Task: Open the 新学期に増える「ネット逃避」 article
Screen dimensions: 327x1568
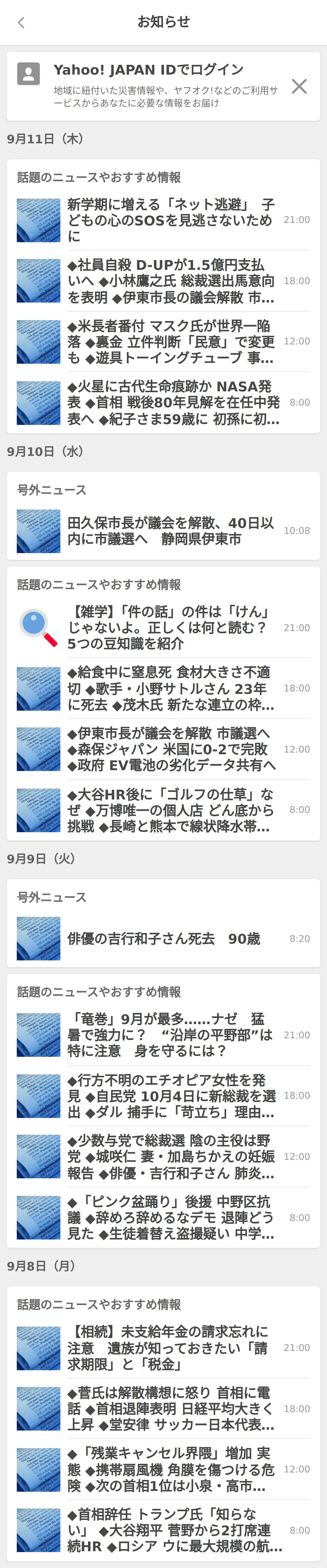Action: [x=170, y=220]
